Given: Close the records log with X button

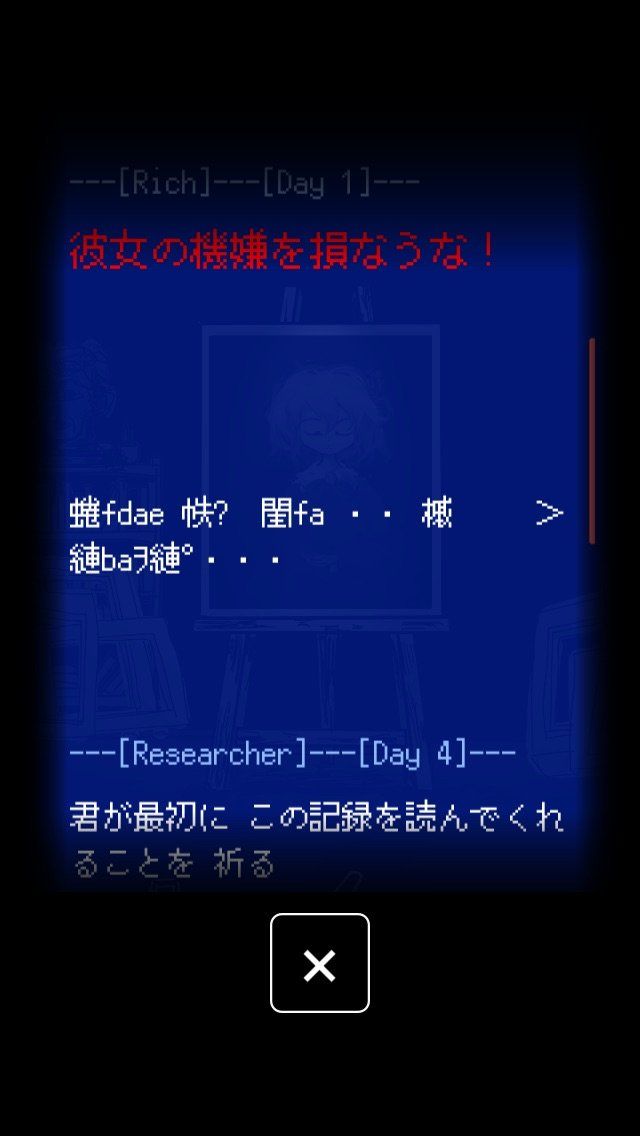Looking at the screenshot, I should (319, 963).
